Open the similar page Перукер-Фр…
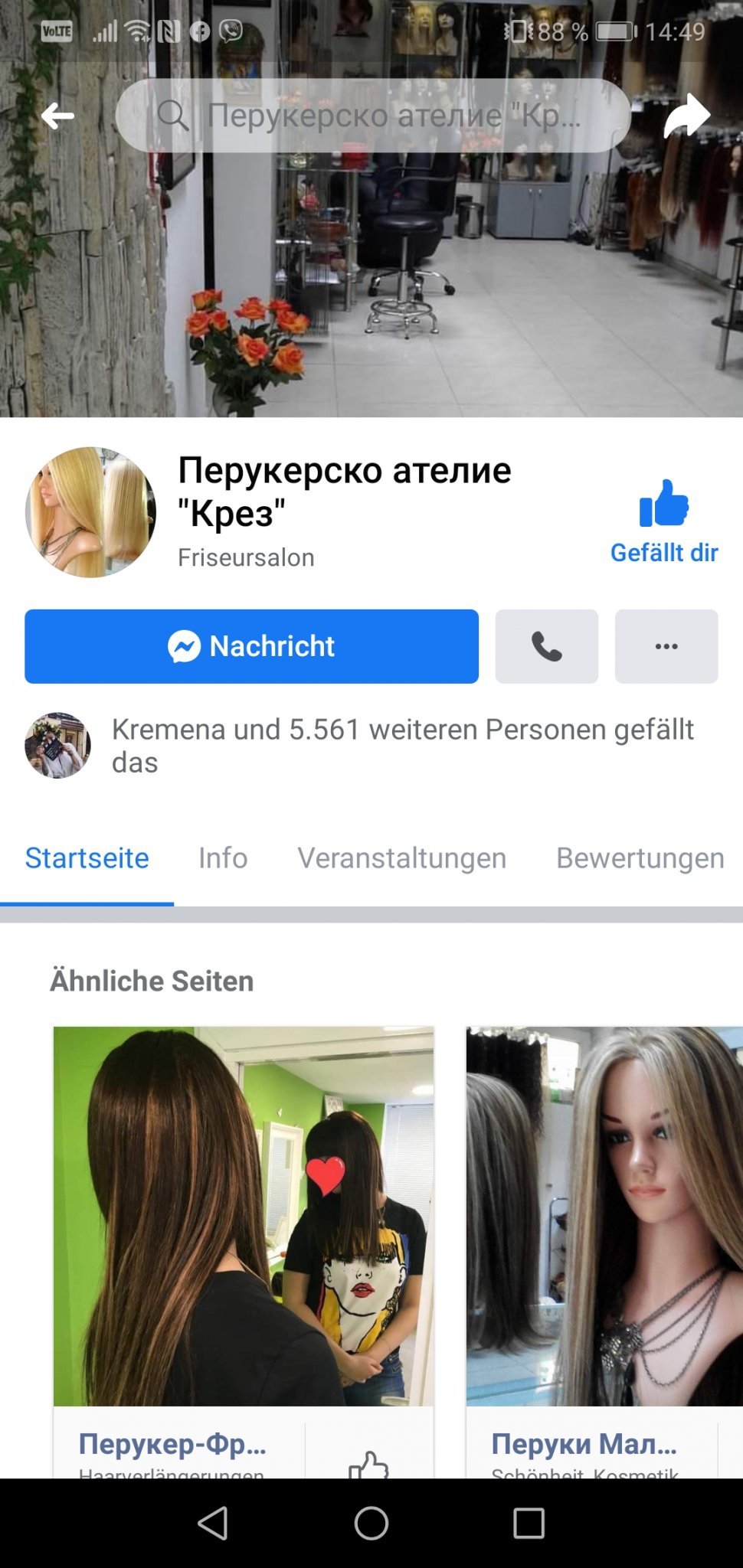Viewport: 743px width, 1568px height. pyautogui.click(x=172, y=1444)
